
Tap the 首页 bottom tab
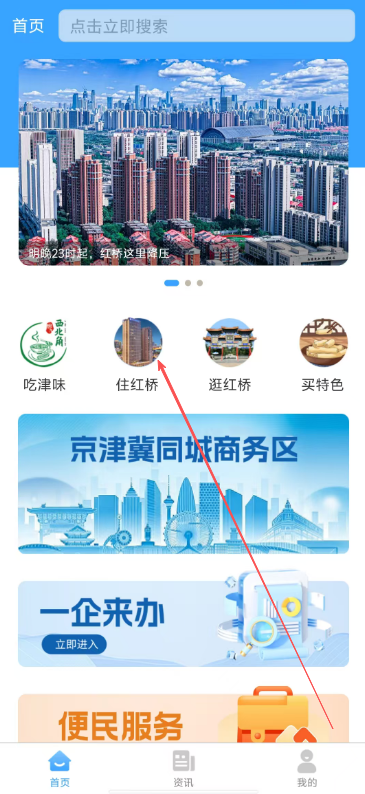pos(60,769)
